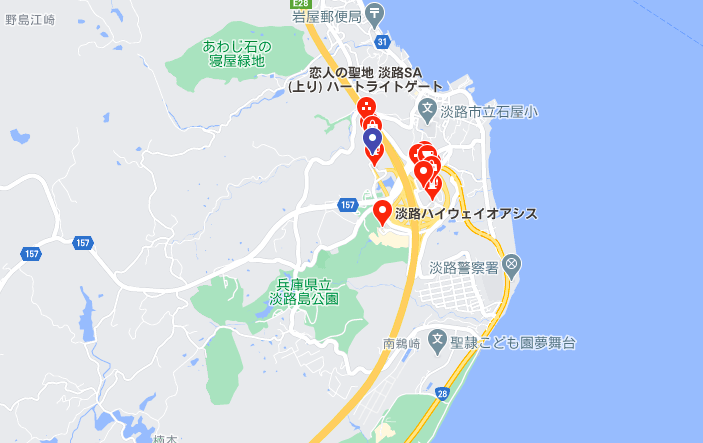
Task: Tap the 兵庫県立淡路島公園 park label
Action: [x=303, y=292]
